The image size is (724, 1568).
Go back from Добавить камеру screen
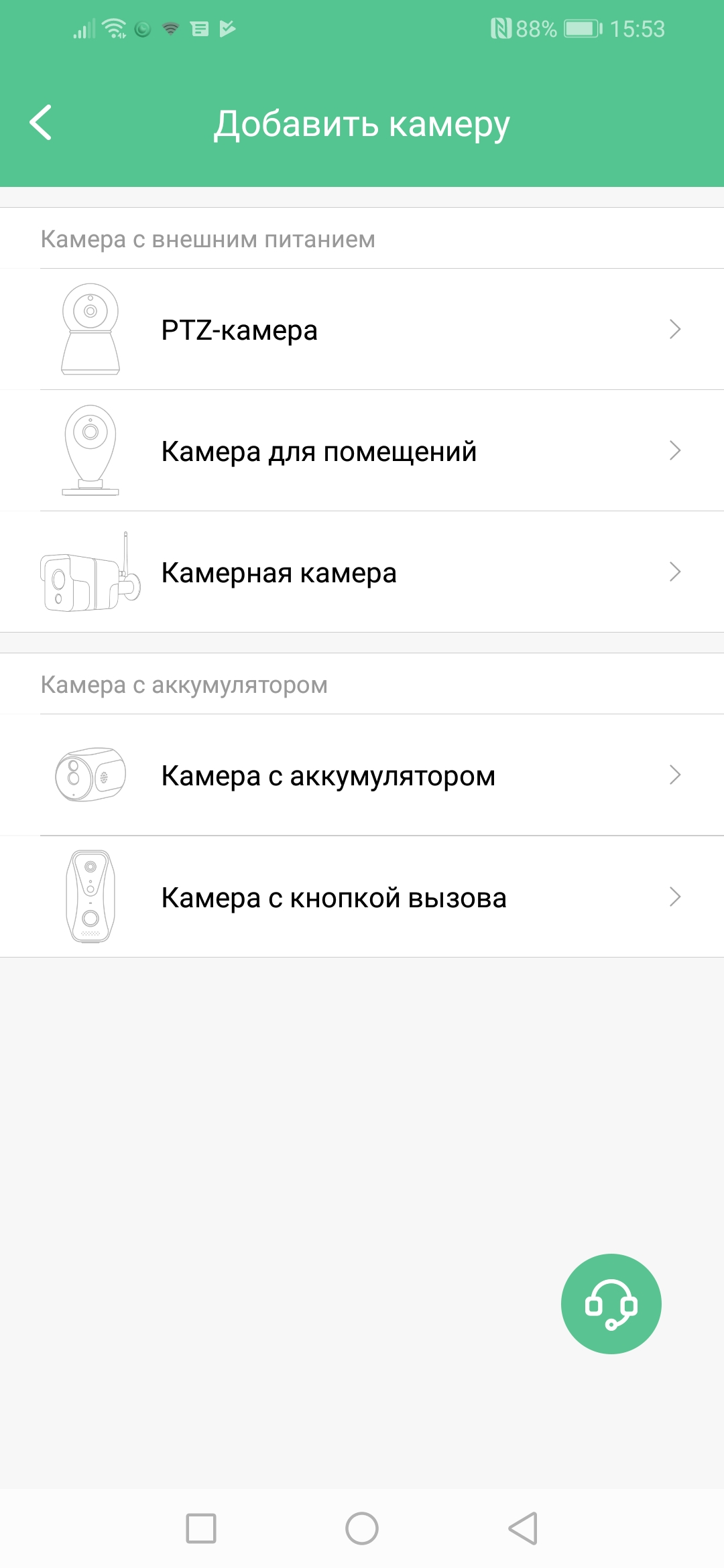(x=41, y=123)
